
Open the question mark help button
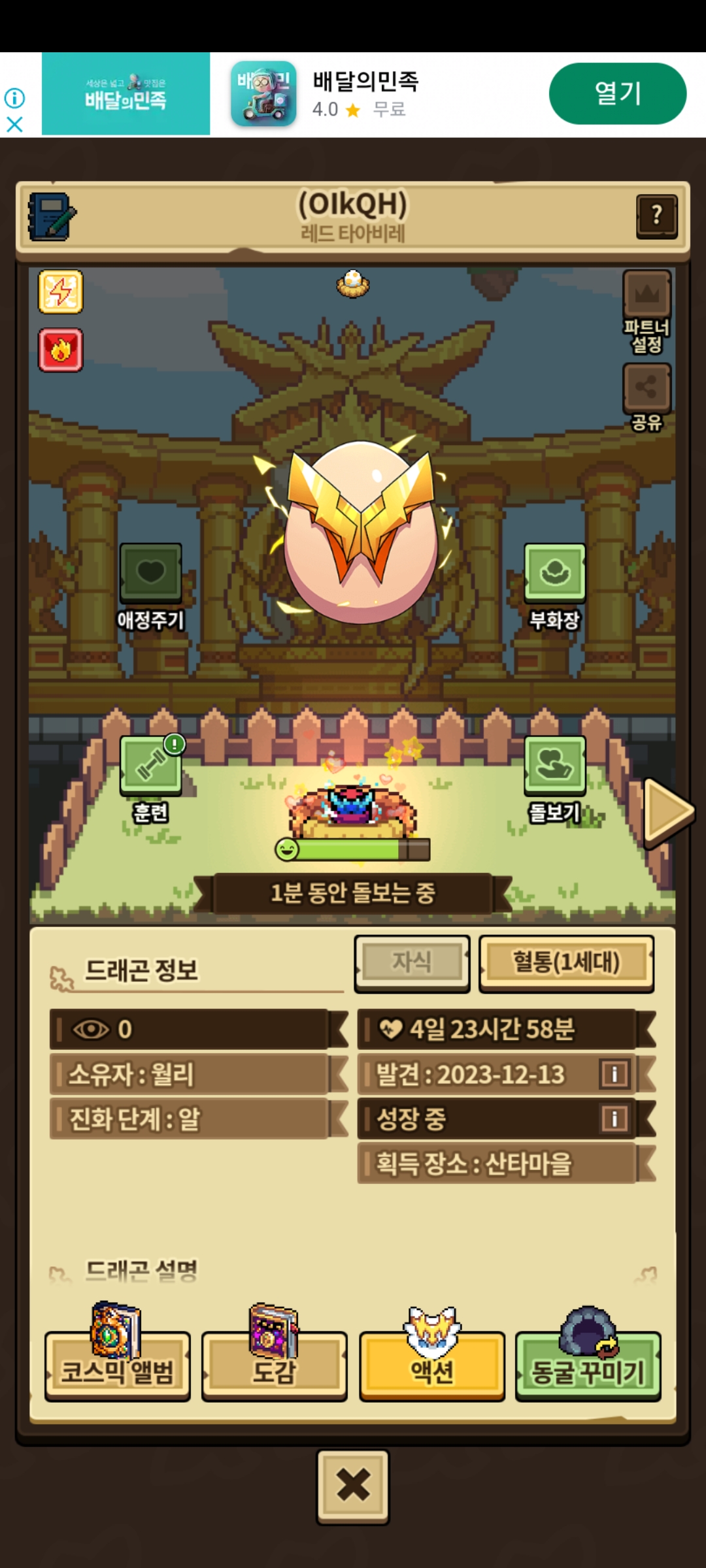coord(656,216)
